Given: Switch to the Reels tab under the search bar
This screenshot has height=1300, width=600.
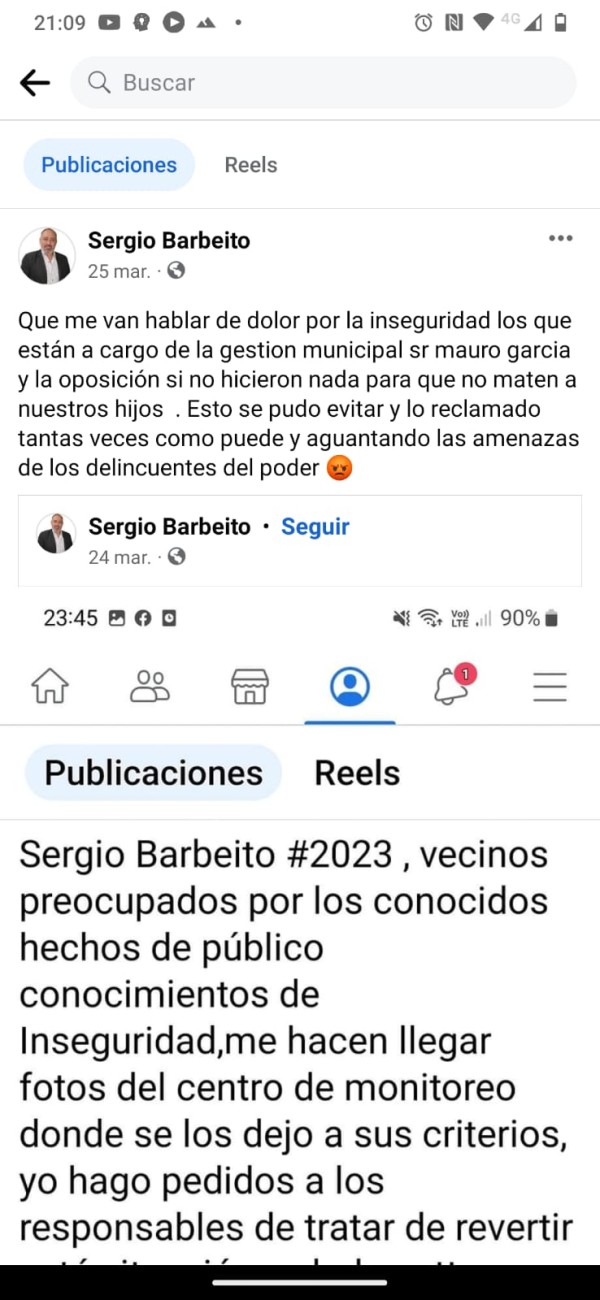Looking at the screenshot, I should [x=250, y=165].
